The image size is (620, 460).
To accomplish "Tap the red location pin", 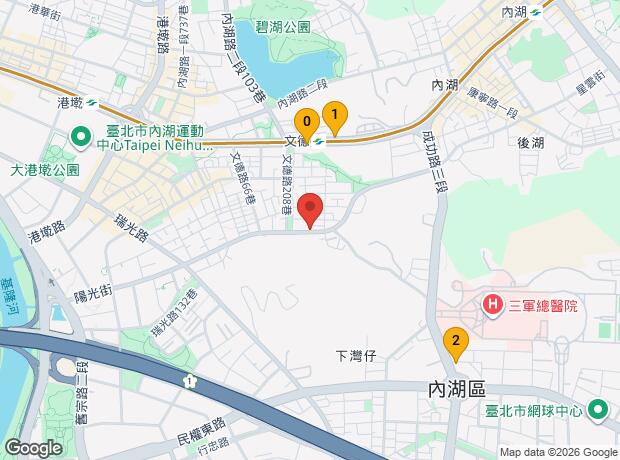I will (310, 210).
